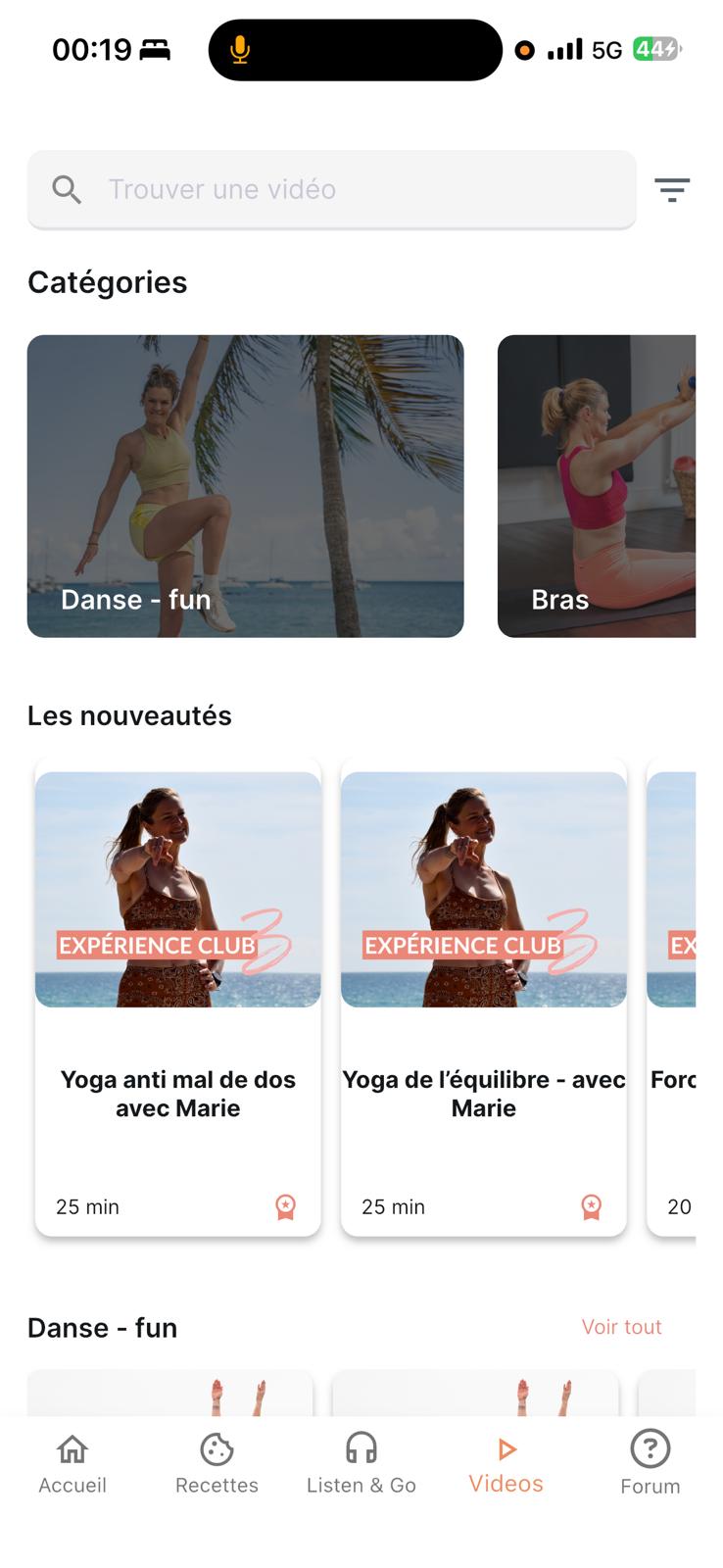Switch to the Recettes tab
The height and width of the screenshot is (1568, 723).
coord(217,1464)
